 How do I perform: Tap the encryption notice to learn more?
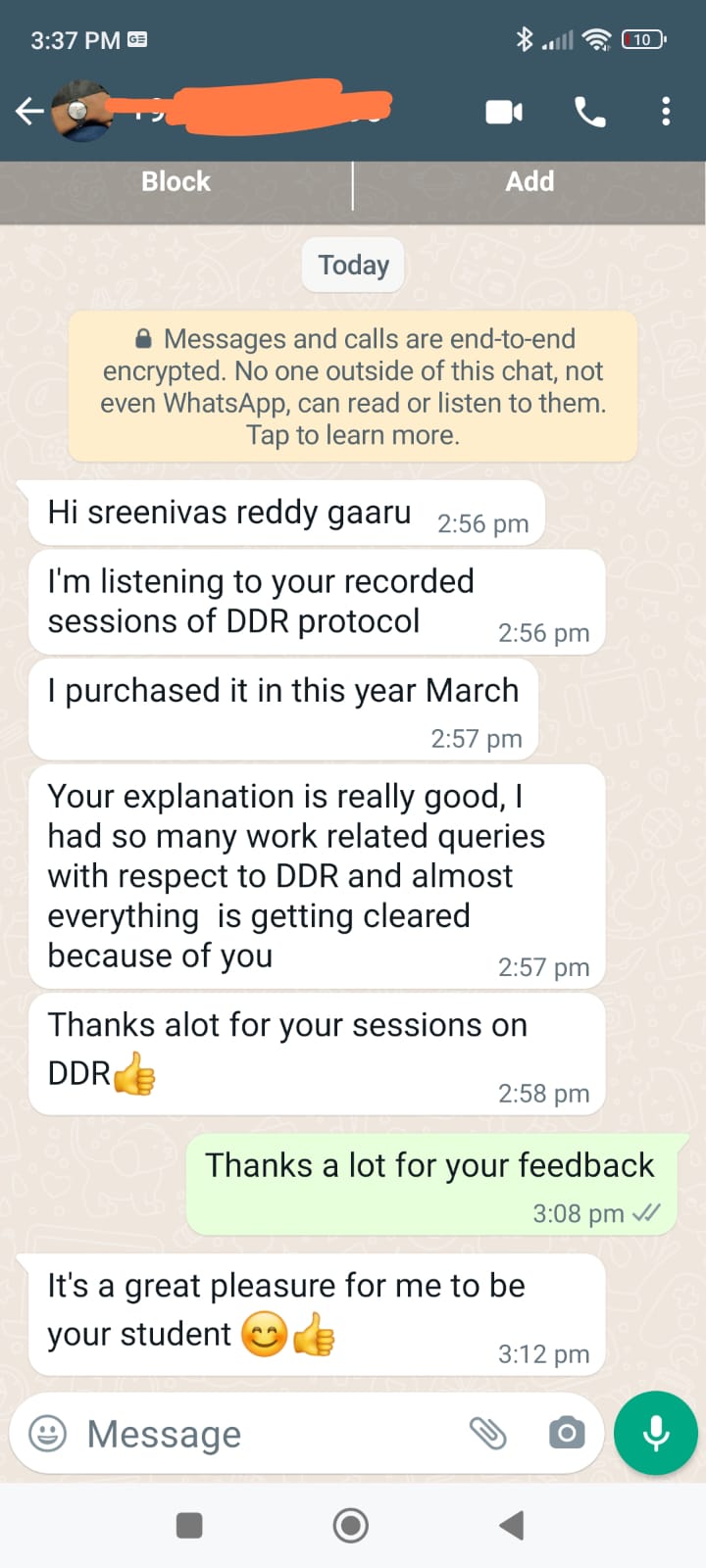353,387
